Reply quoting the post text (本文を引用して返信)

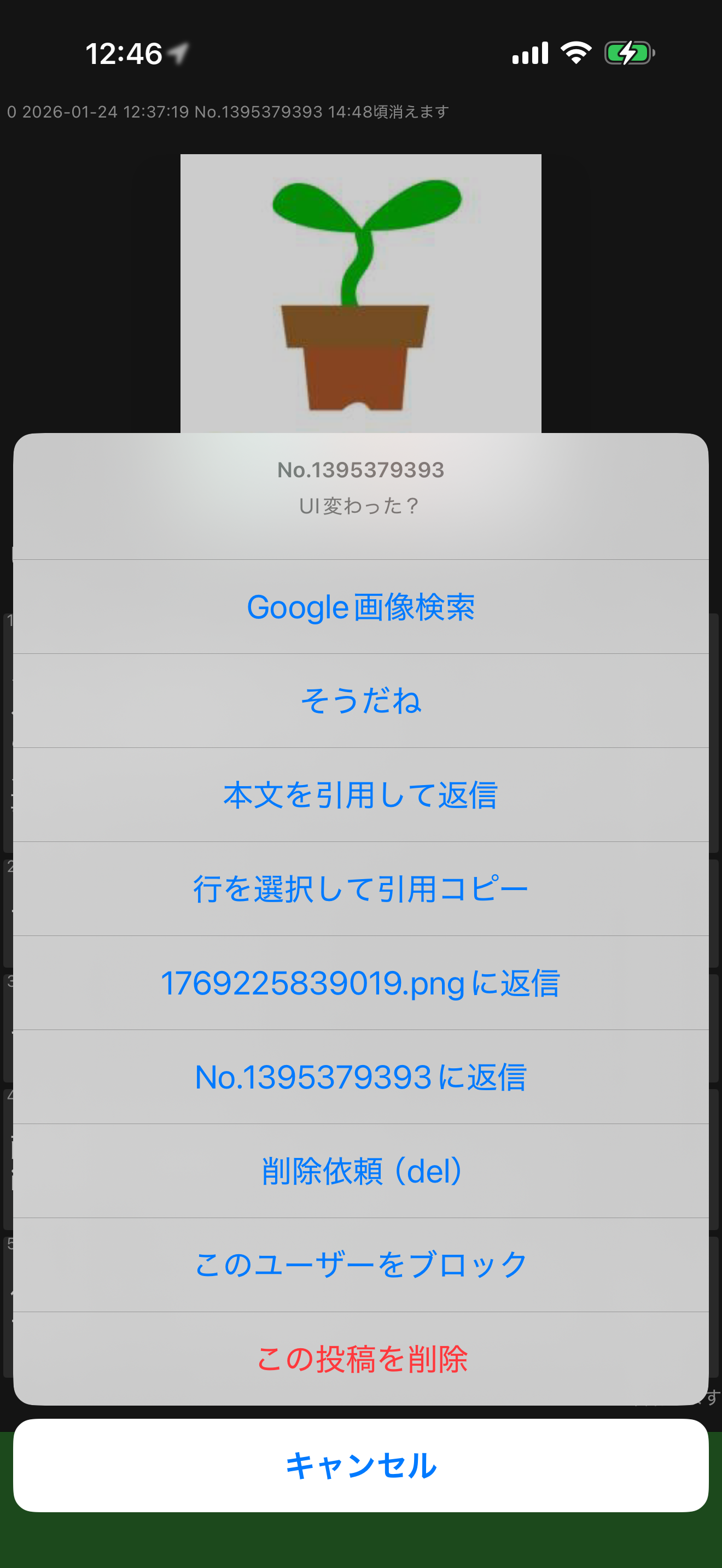(x=361, y=795)
